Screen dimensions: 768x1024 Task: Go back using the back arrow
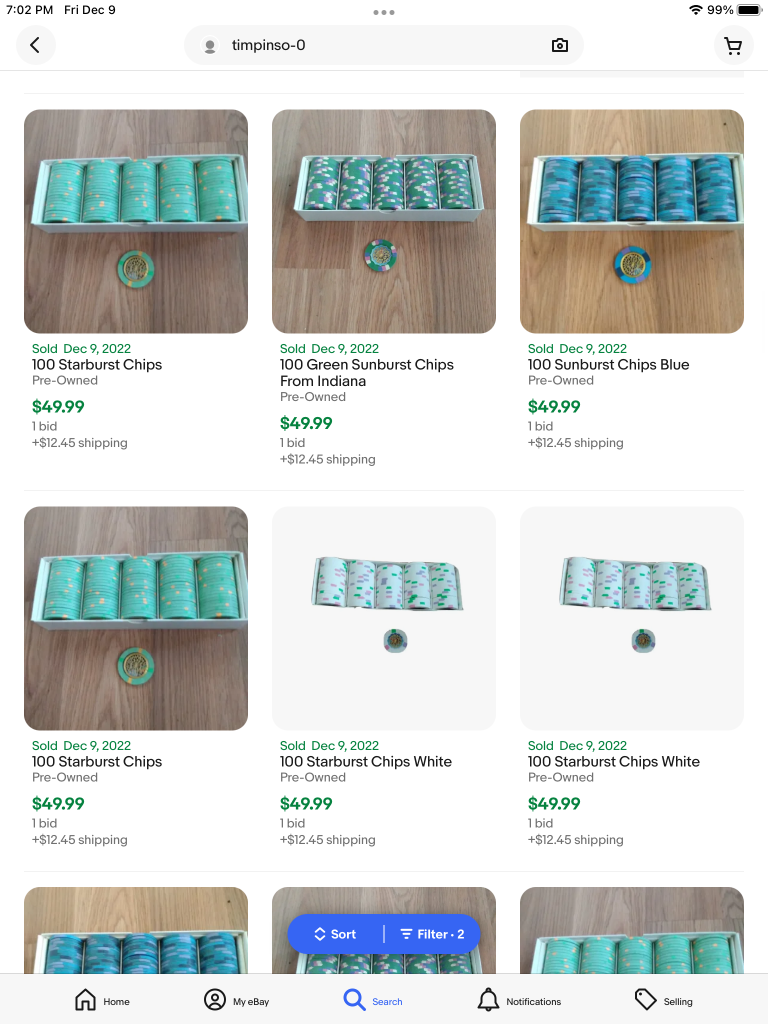tap(35, 45)
